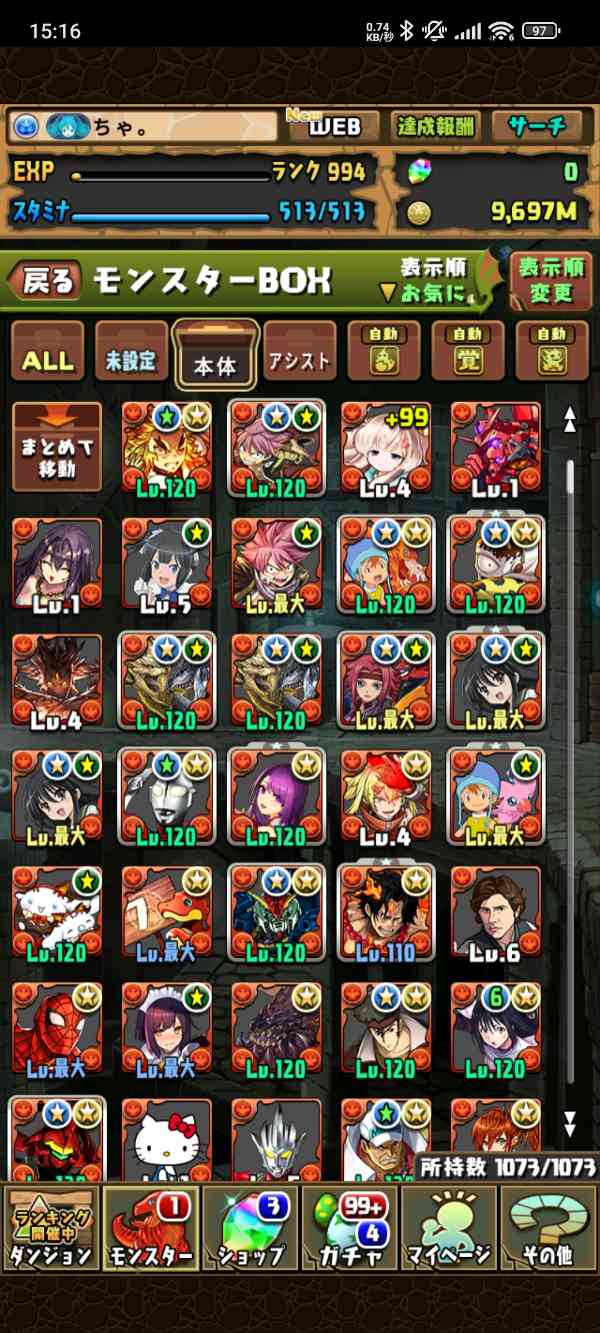This screenshot has width=600, height=1333.
Task: Open the サーチ search button
Action: click(x=536, y=127)
